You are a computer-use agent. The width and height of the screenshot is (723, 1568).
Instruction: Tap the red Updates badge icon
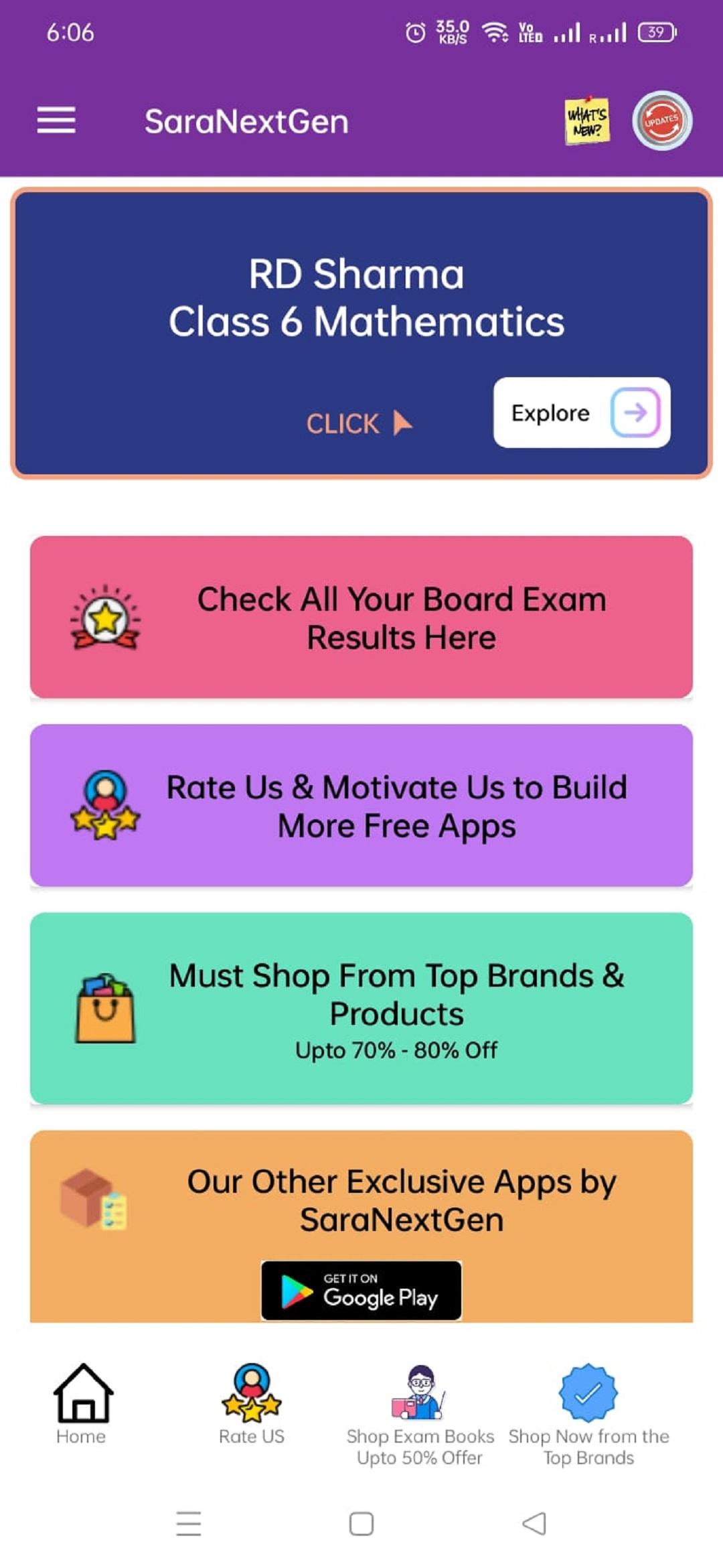point(662,121)
